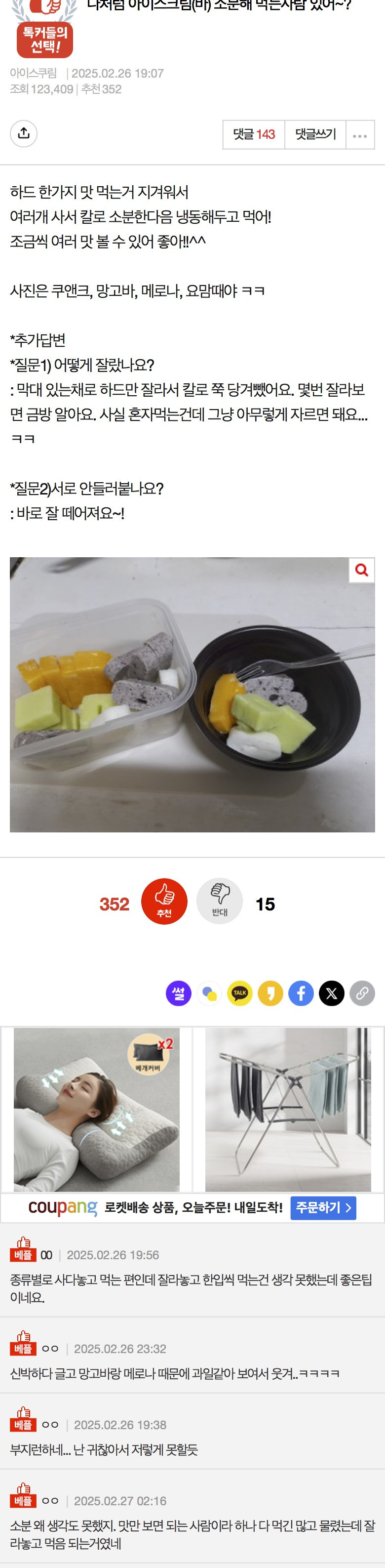Share the post on Facebook
The height and width of the screenshot is (1568, 385).
click(x=301, y=994)
